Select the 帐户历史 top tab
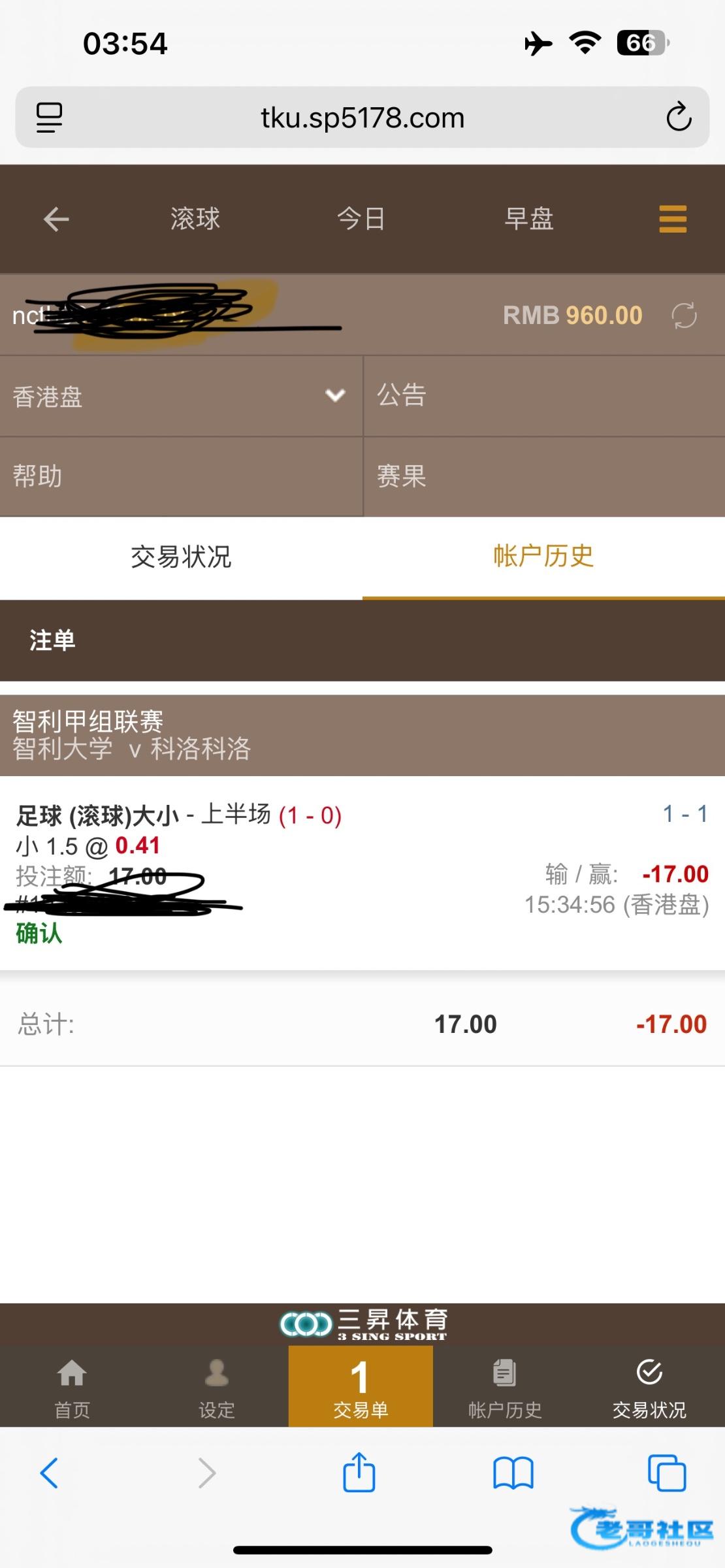Viewport: 725px width, 1568px height. point(543,557)
